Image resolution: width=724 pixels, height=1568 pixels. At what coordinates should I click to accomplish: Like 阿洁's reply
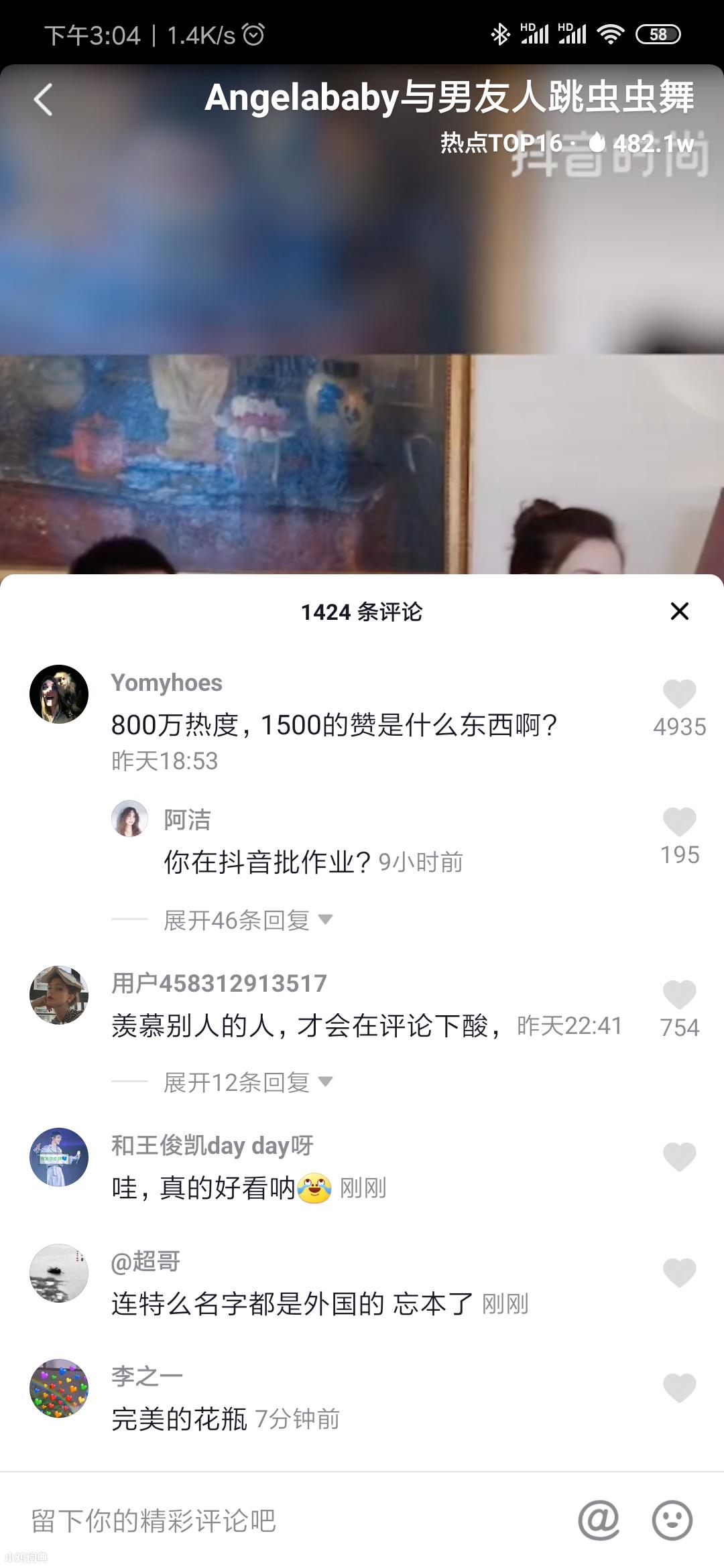coord(679,823)
